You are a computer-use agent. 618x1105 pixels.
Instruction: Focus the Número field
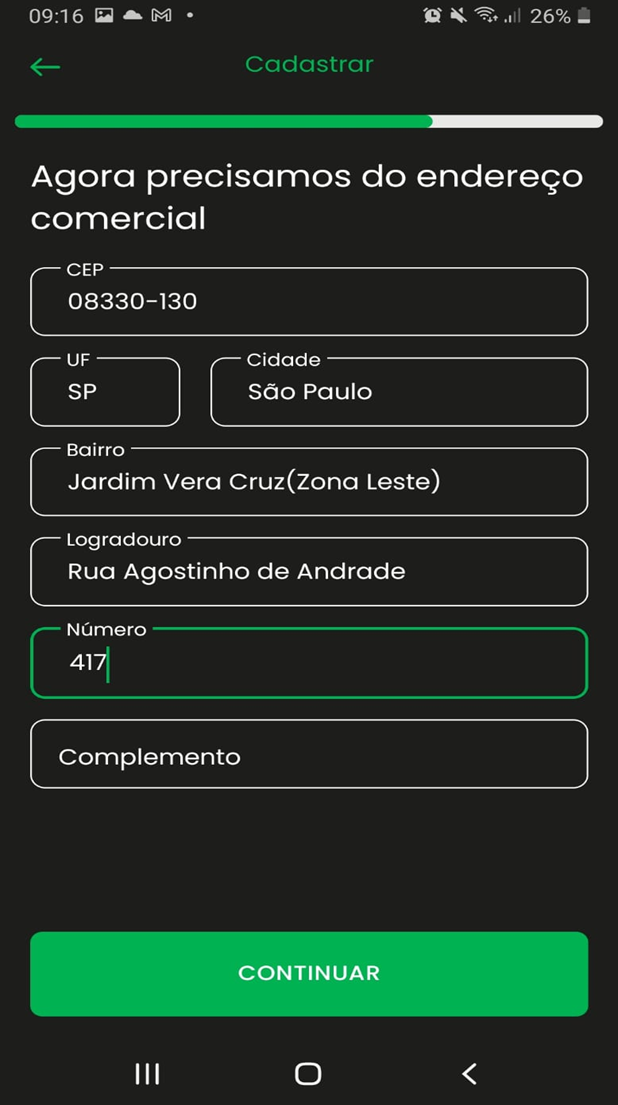(309, 662)
